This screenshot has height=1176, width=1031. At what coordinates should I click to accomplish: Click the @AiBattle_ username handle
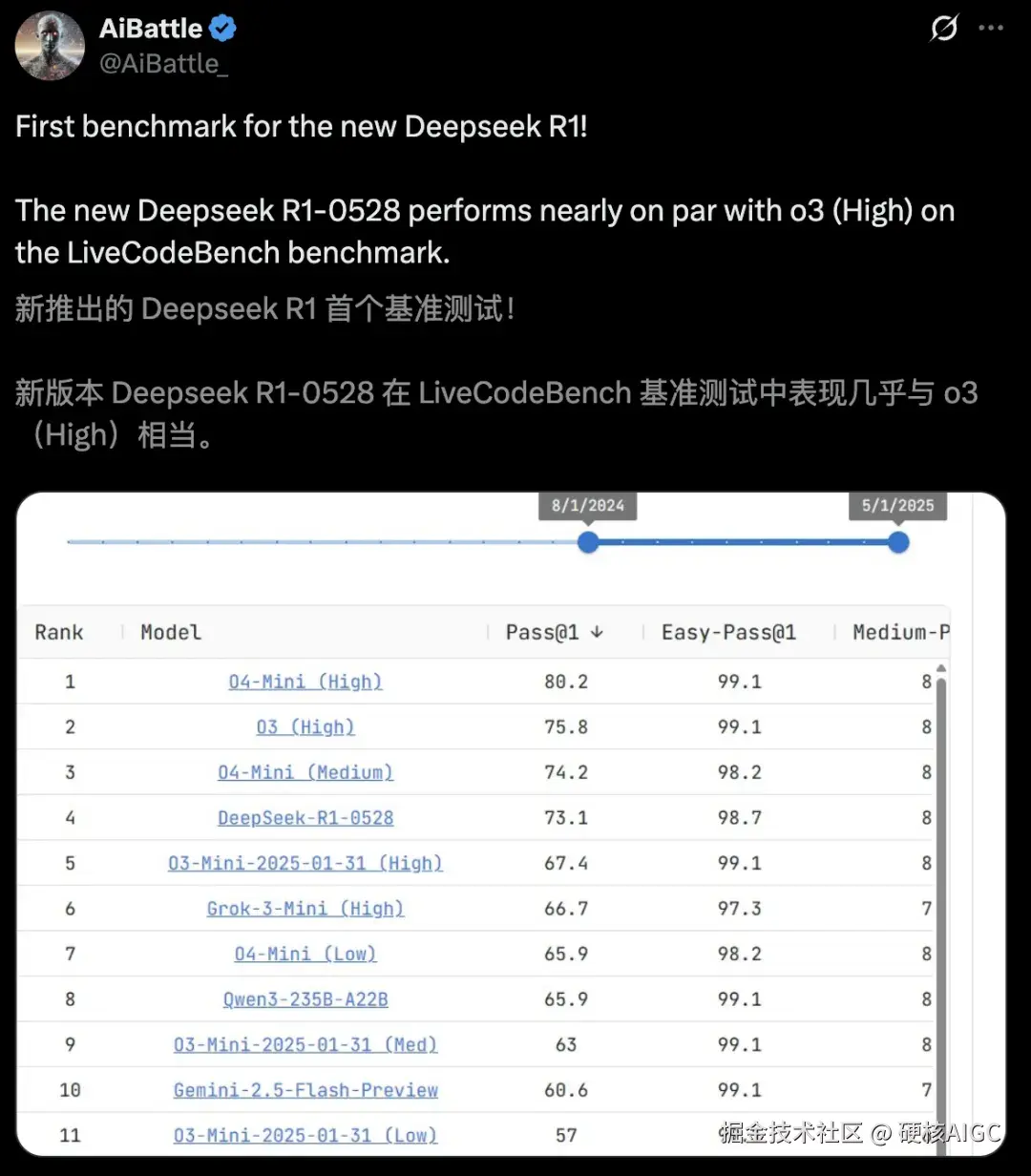click(x=164, y=64)
